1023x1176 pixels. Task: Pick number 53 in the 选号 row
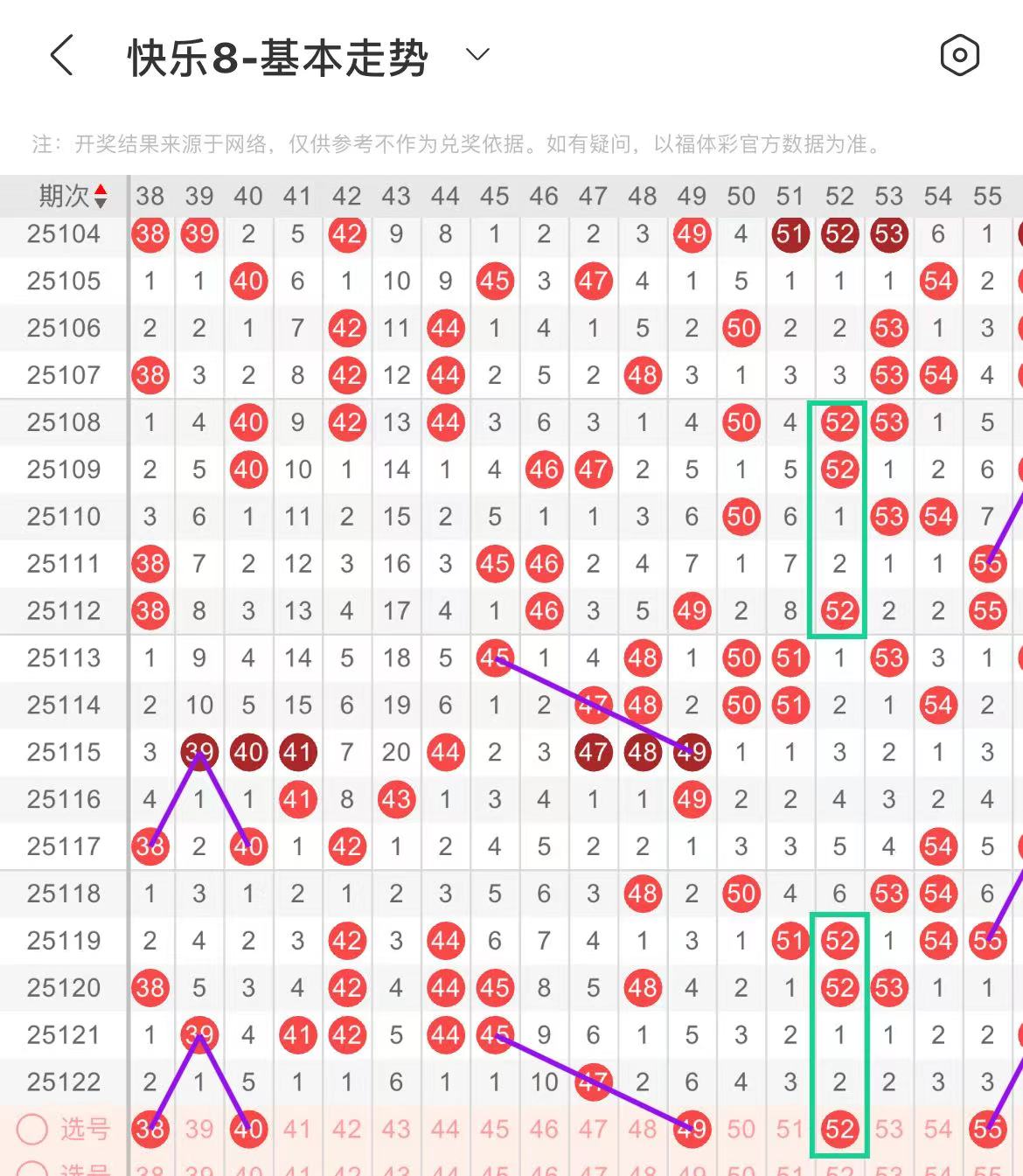click(x=888, y=1129)
